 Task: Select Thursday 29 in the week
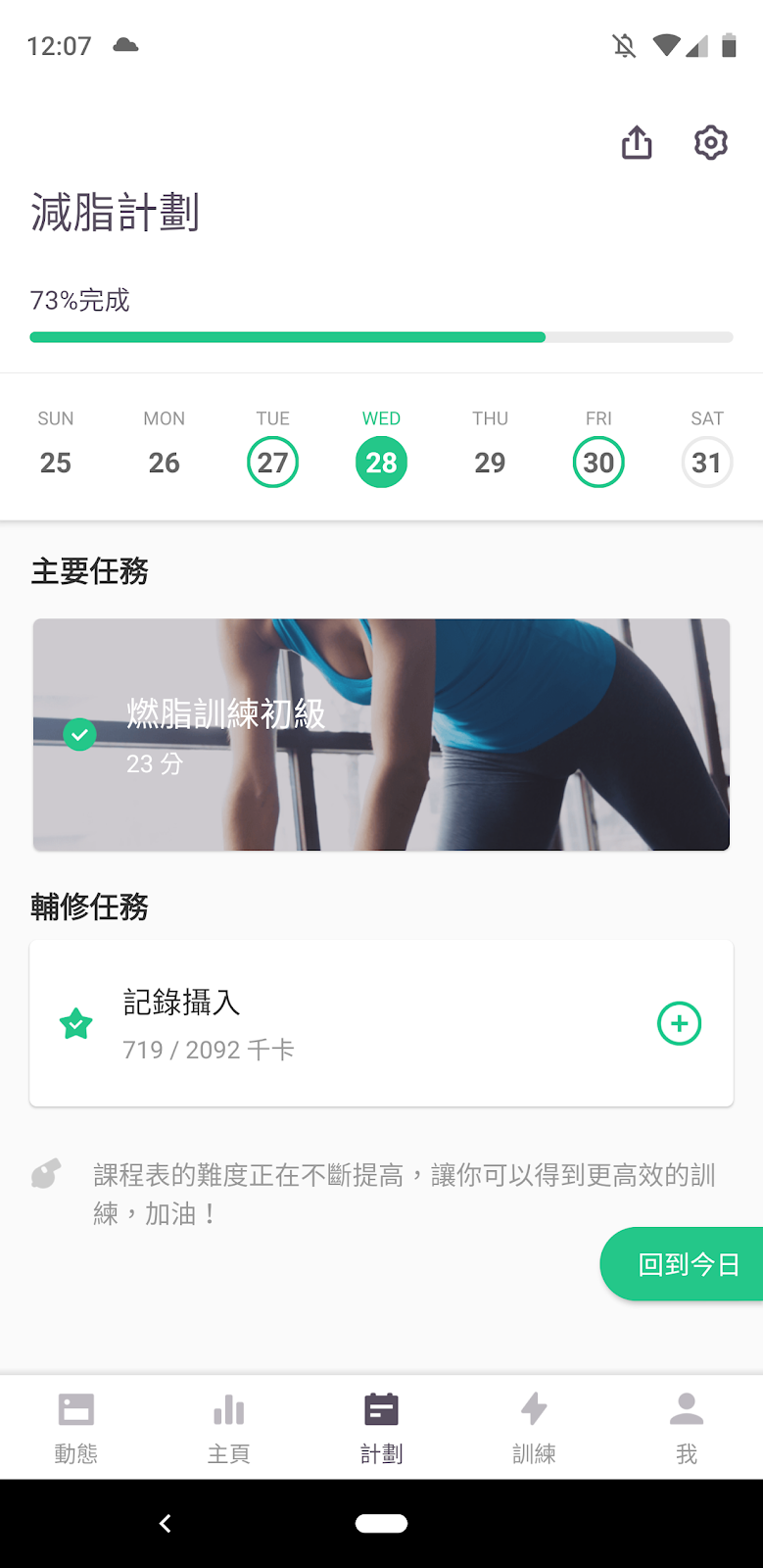(490, 462)
